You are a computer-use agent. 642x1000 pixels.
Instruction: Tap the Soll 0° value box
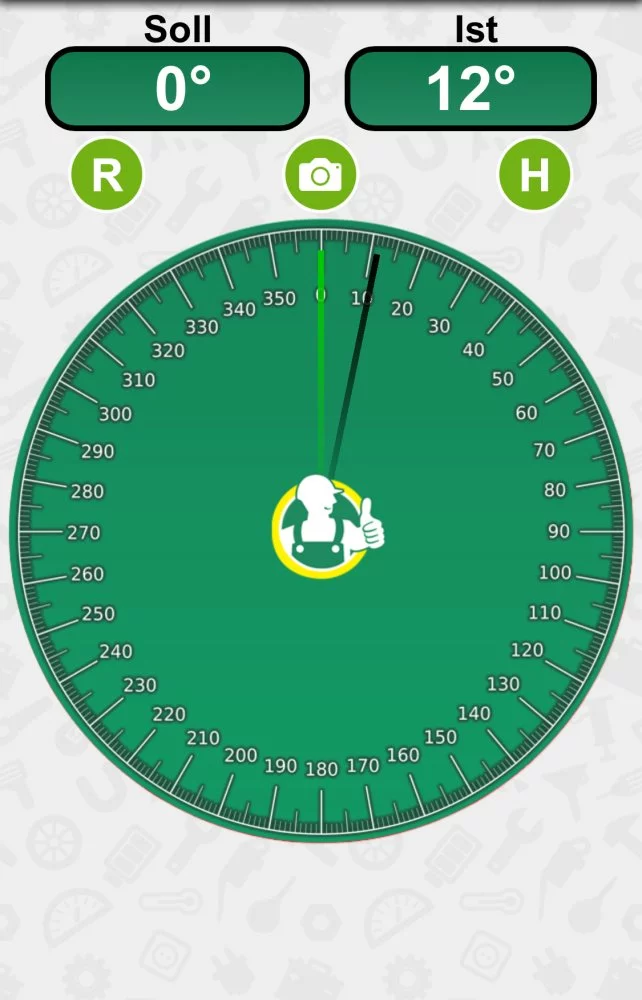click(177, 89)
